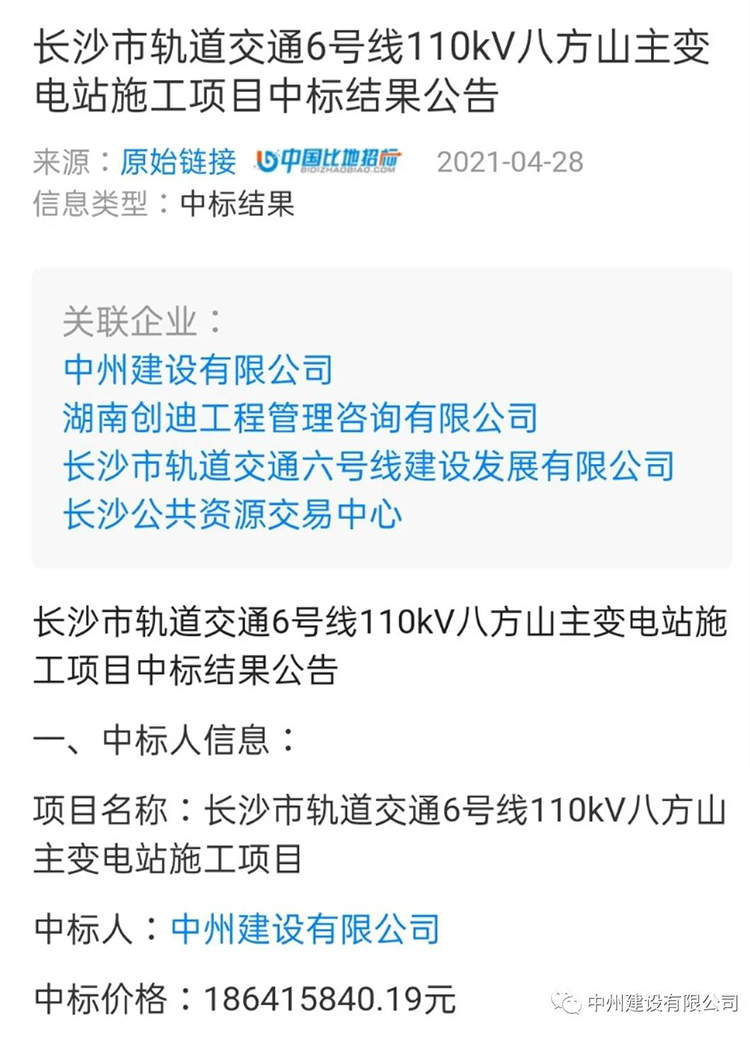Open the 湖南创迪工程管理咨询有限公司 company link
The height and width of the screenshot is (1037, 750).
[x=300, y=418]
